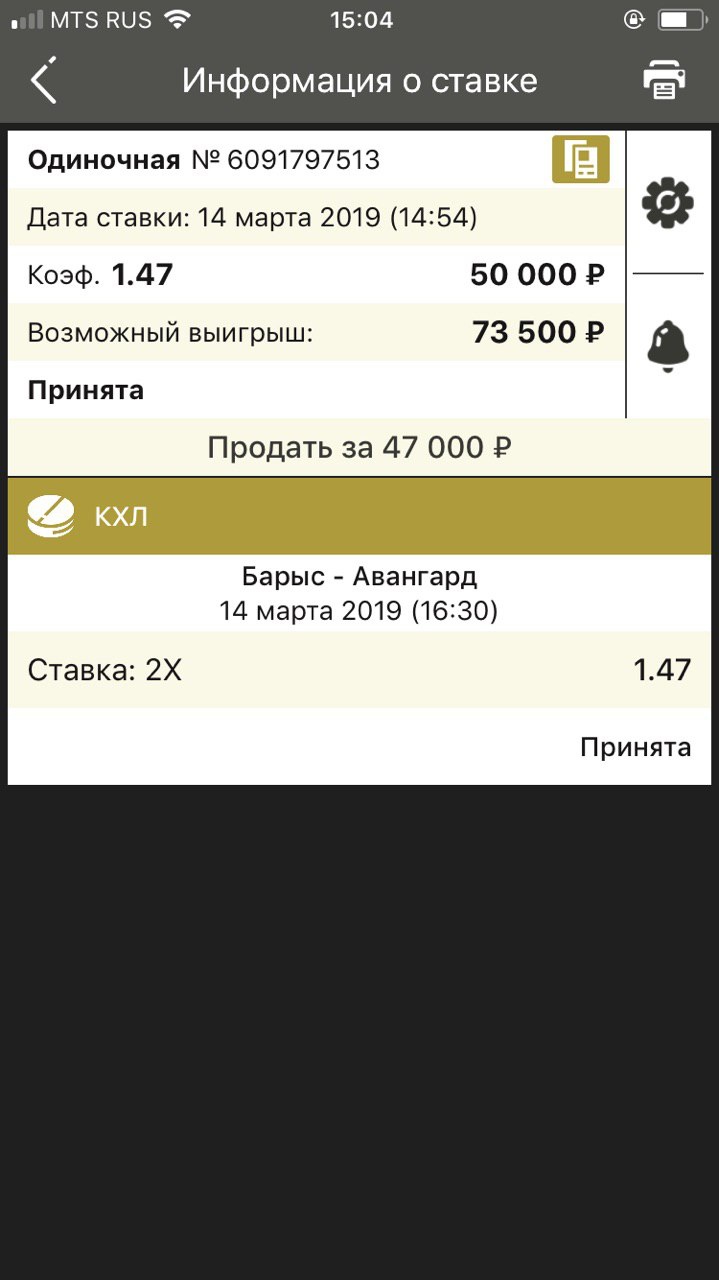
Task: Open the bet auto-settings gear
Action: pyautogui.click(x=667, y=204)
